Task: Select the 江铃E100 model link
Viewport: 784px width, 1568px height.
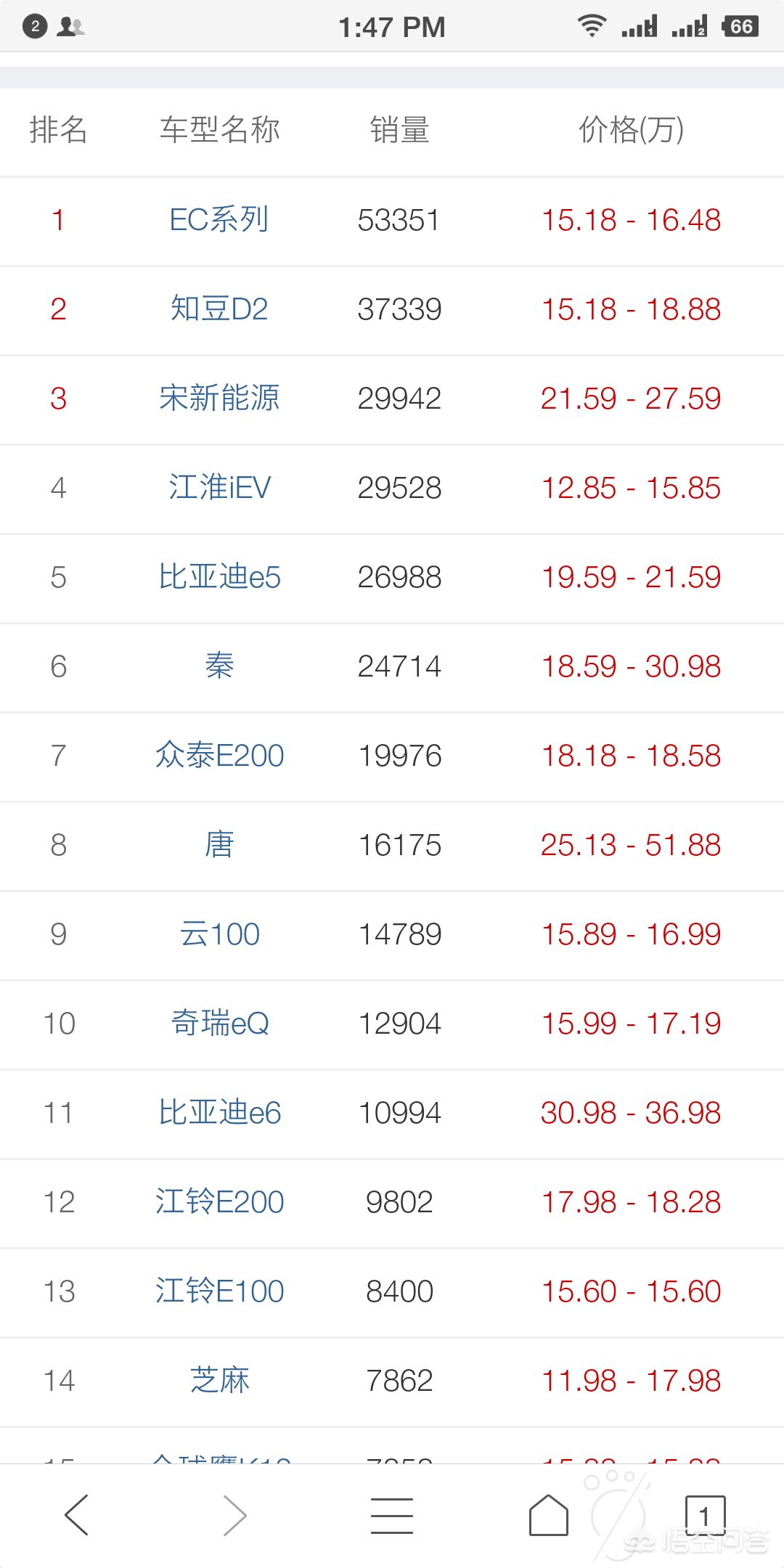Action: point(219,1291)
